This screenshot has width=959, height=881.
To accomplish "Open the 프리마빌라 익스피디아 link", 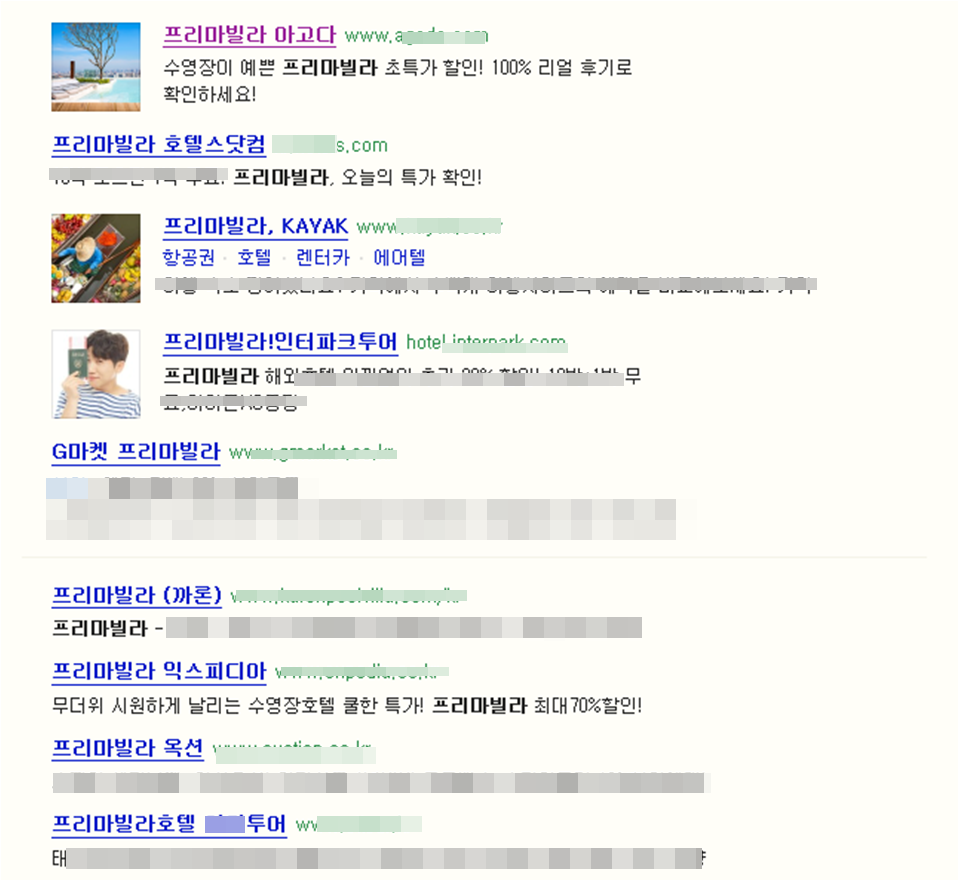I will 159,670.
